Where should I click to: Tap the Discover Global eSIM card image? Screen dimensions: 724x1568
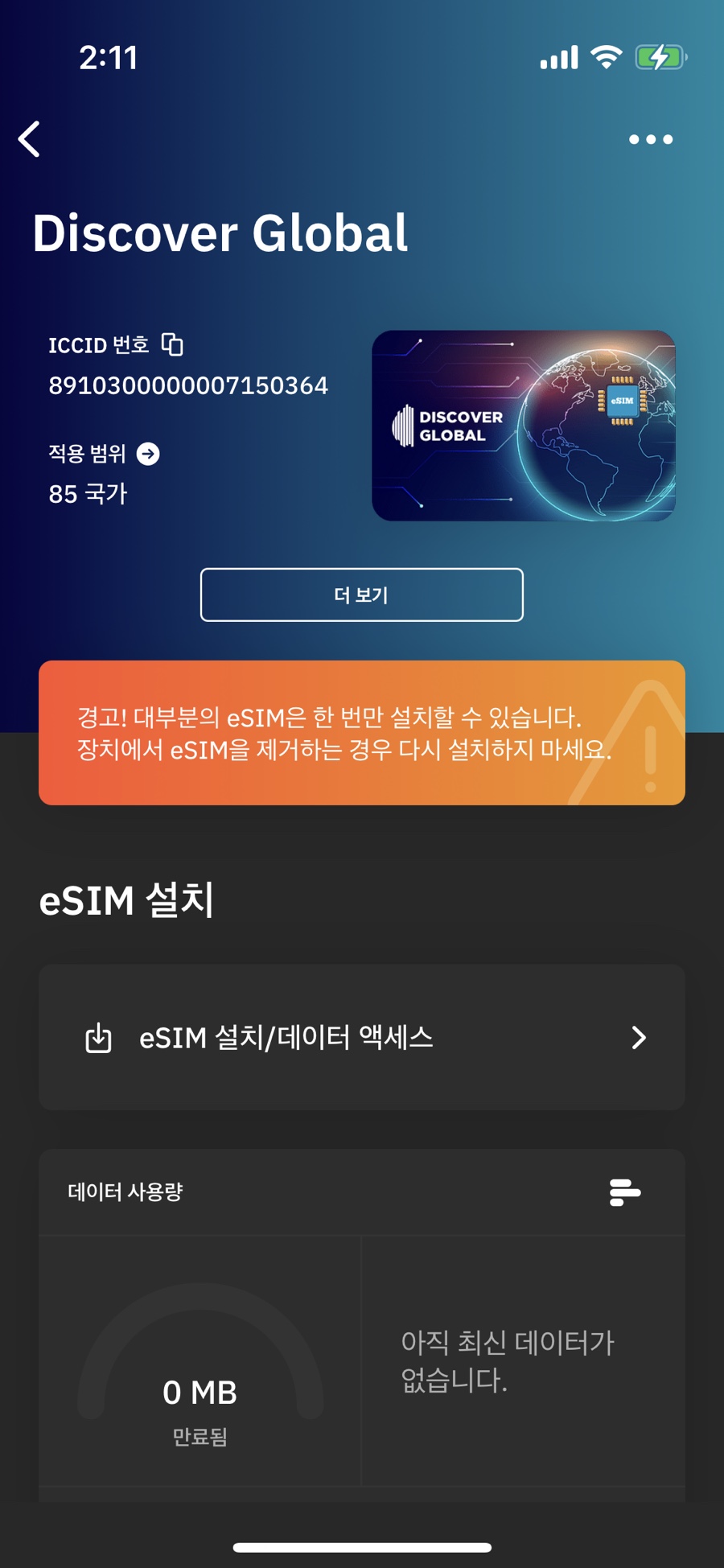(x=524, y=426)
